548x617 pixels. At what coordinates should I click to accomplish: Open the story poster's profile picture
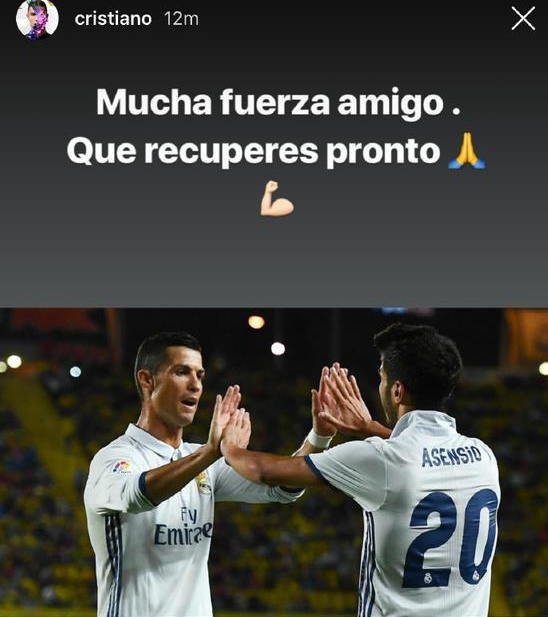point(37,19)
